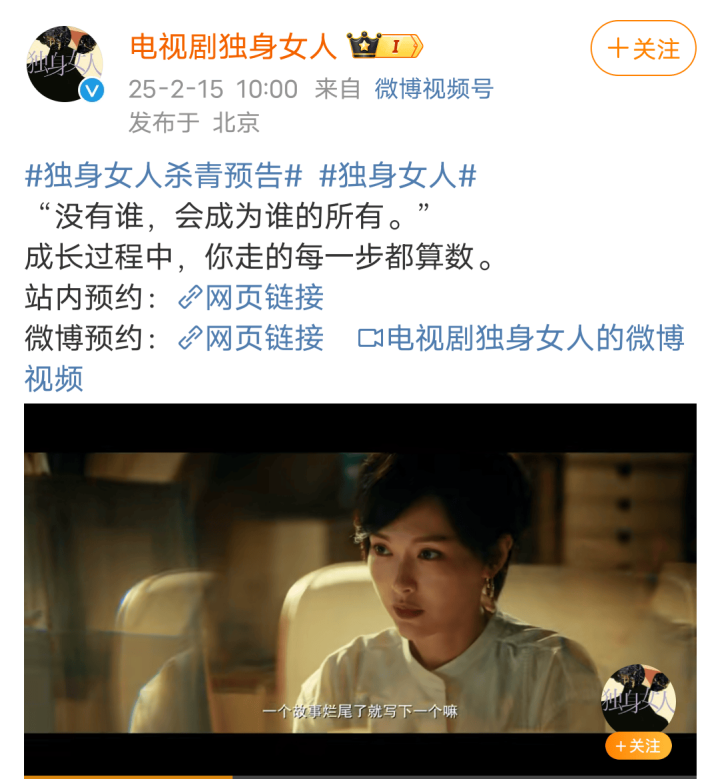Open hashtag #独身女人#
Screen dimensions: 720x779
tap(398, 176)
